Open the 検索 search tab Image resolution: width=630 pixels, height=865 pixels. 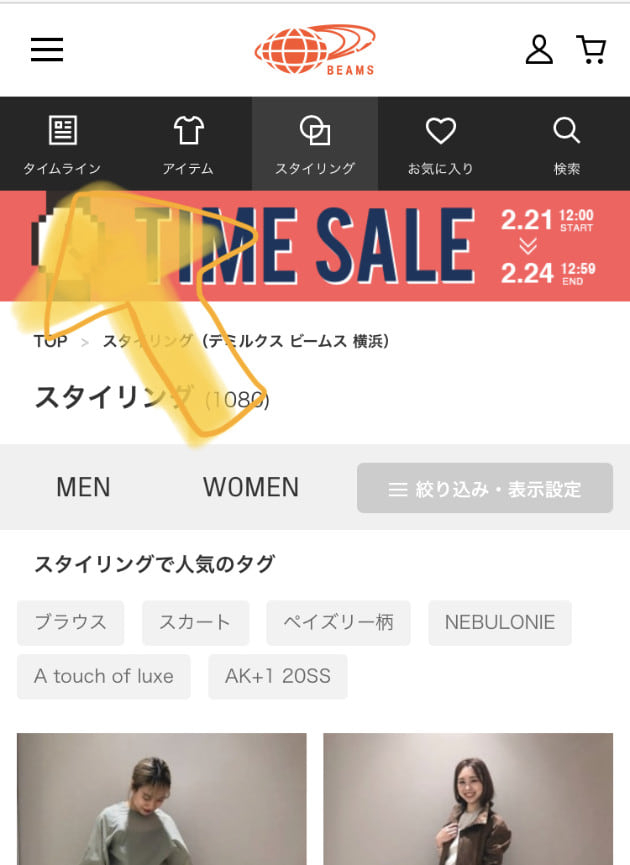click(566, 145)
